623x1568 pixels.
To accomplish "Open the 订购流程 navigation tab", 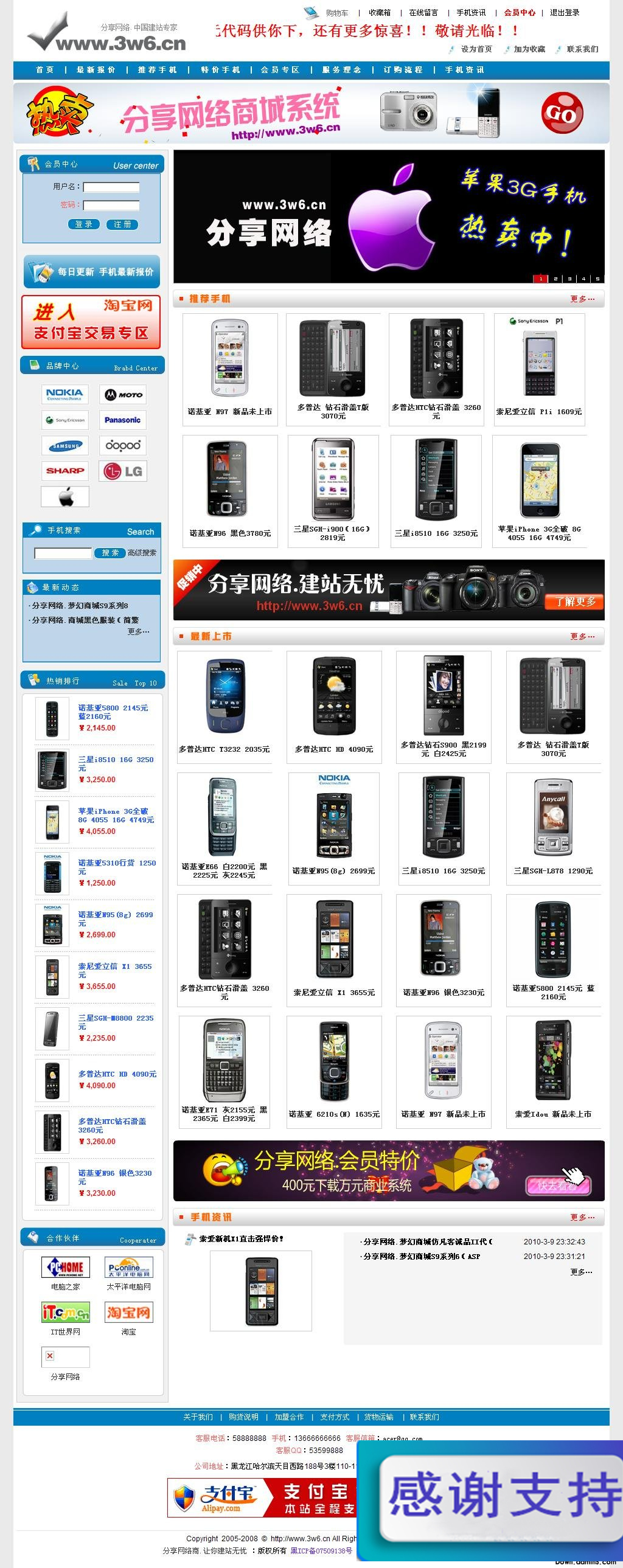I will click(x=403, y=70).
